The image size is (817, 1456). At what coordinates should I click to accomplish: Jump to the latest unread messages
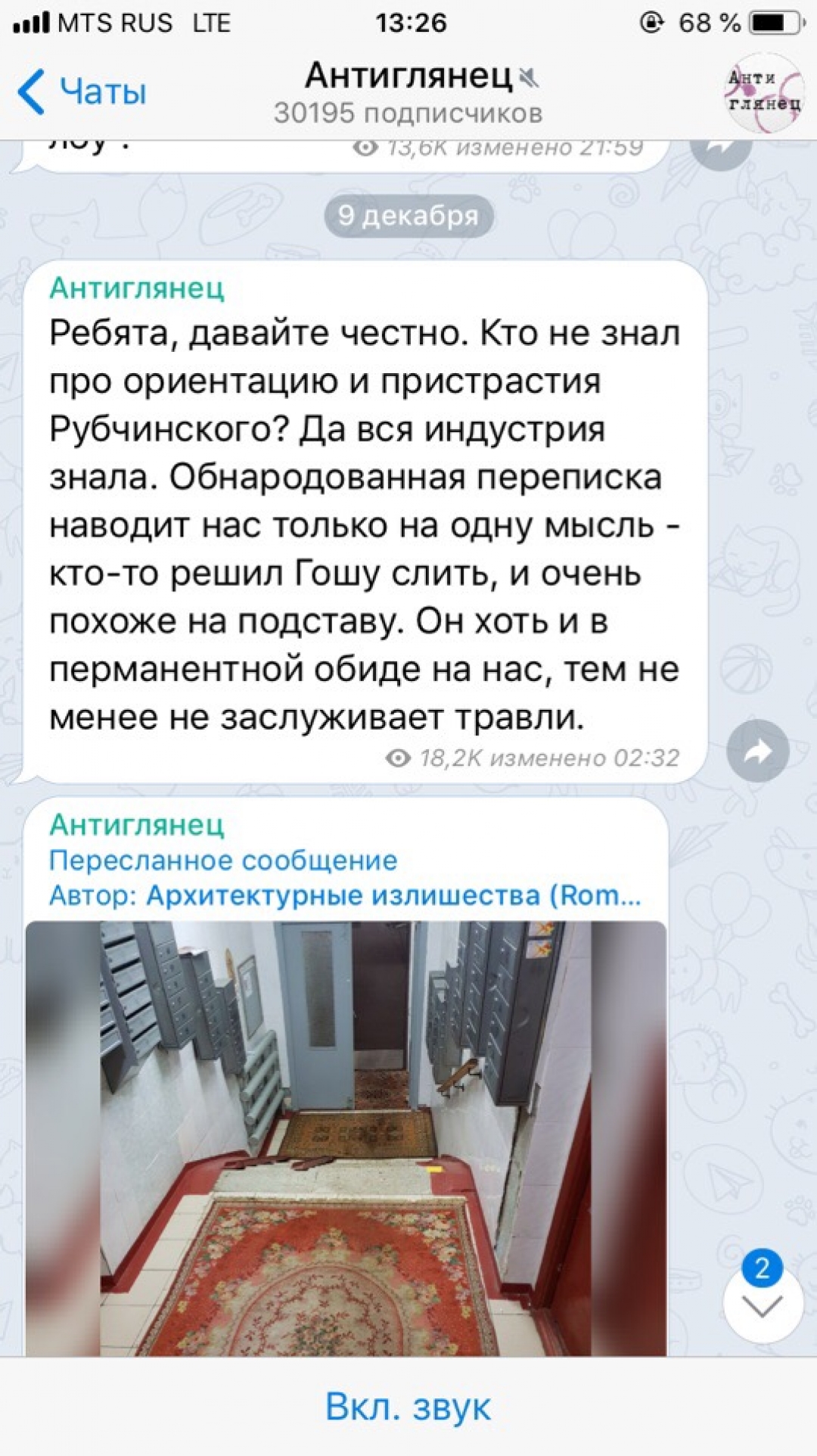pos(763,1305)
